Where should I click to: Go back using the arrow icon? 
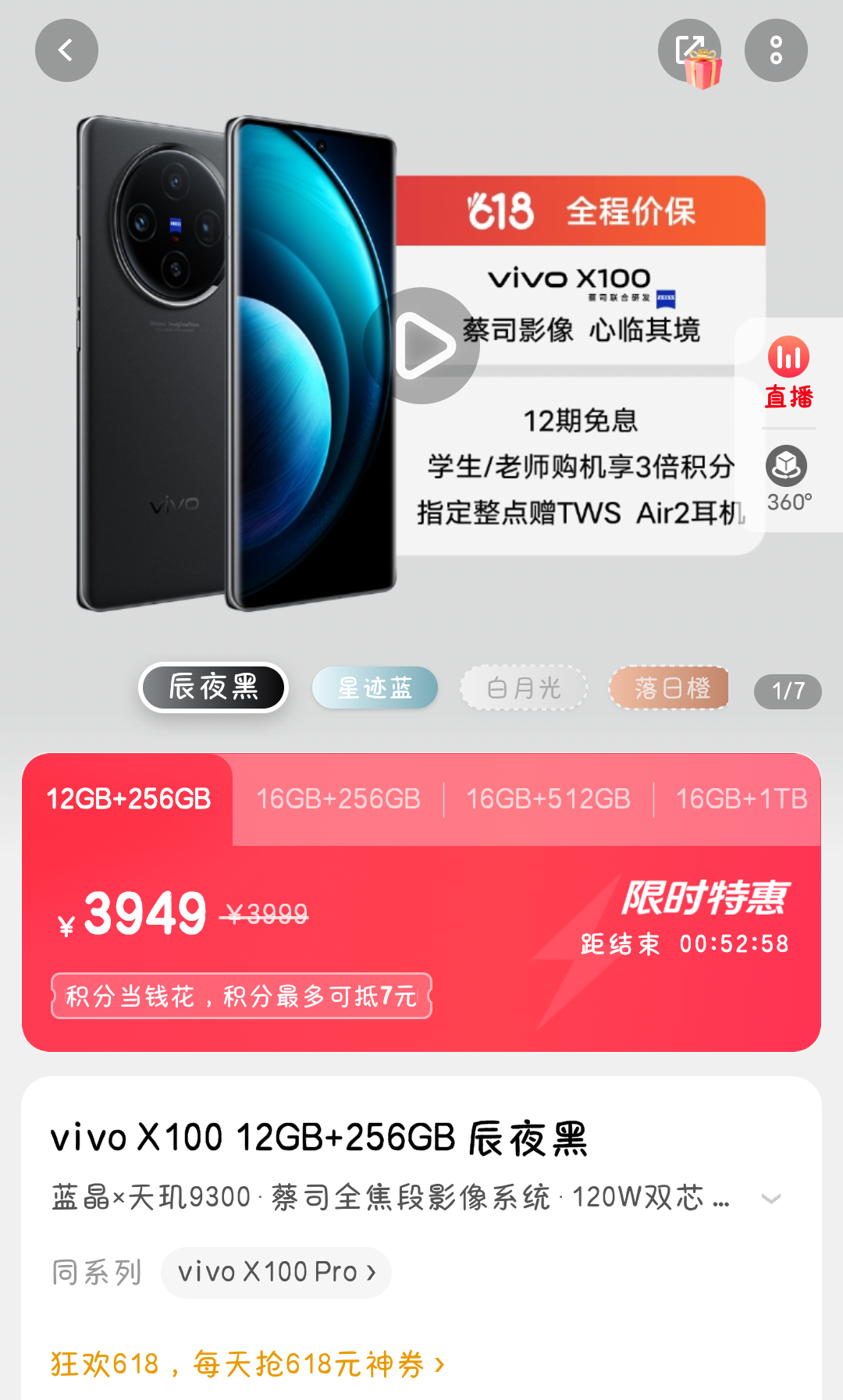(66, 51)
